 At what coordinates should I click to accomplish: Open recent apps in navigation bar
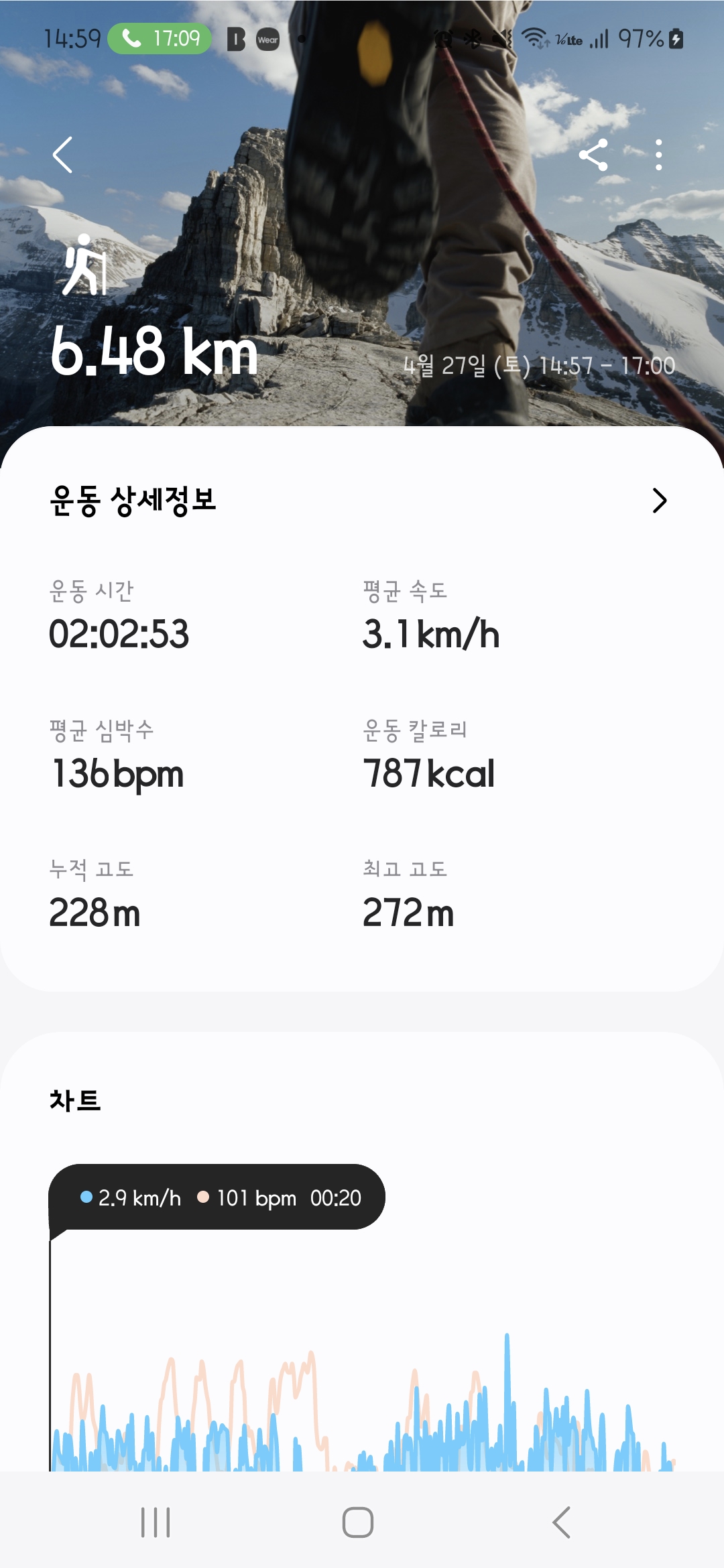pyautogui.click(x=156, y=1522)
